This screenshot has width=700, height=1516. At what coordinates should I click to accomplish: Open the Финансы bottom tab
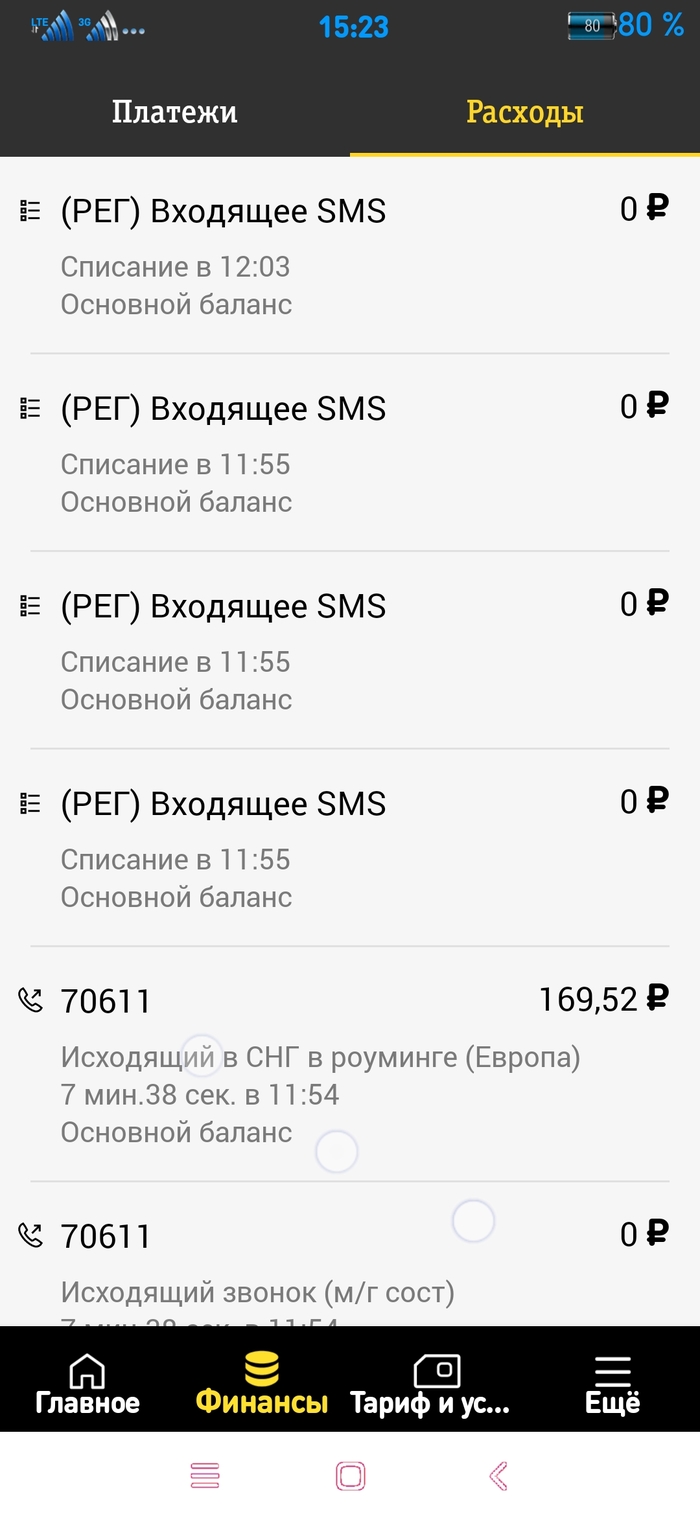pyautogui.click(x=262, y=1383)
